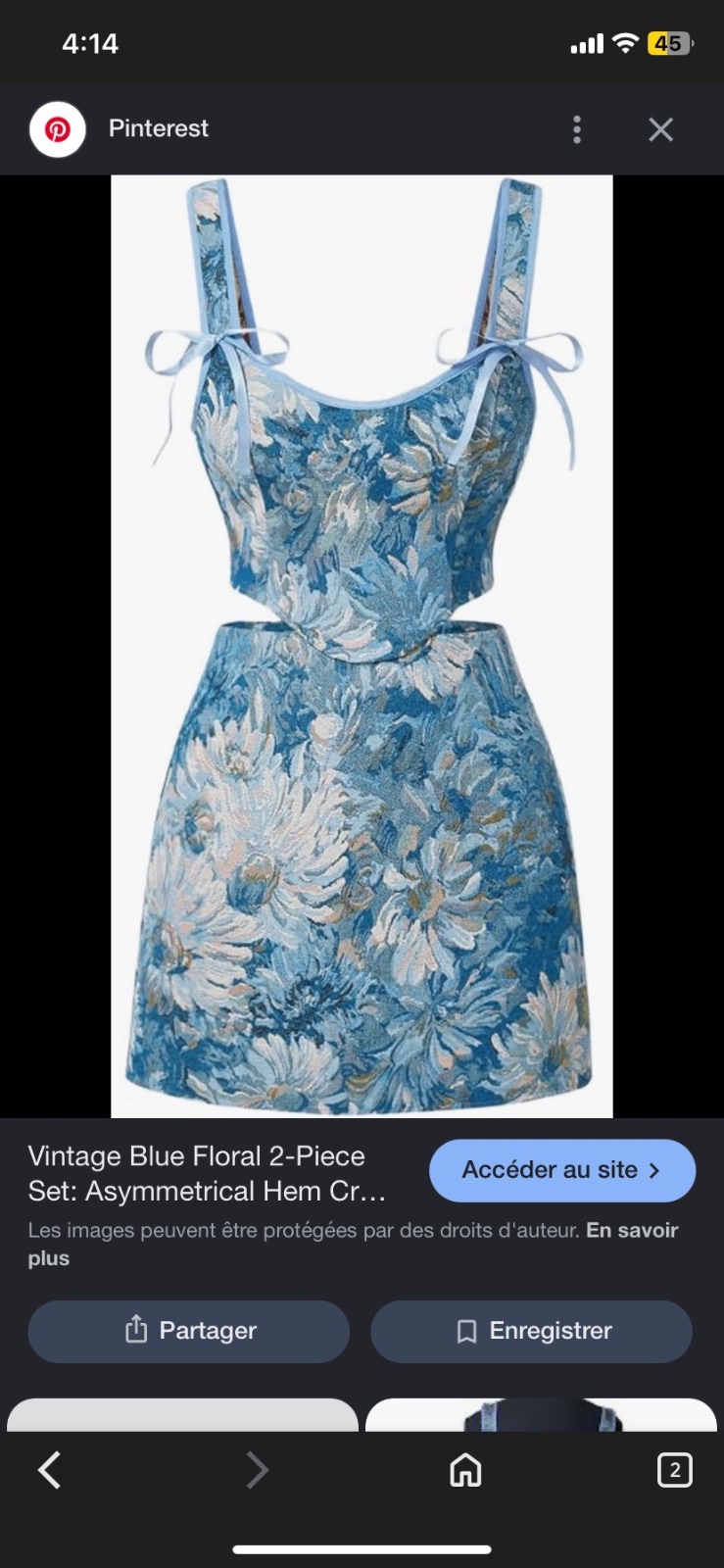Viewport: 724px width, 1568px height.
Task: Close the Pinterest image viewer
Action: (661, 129)
